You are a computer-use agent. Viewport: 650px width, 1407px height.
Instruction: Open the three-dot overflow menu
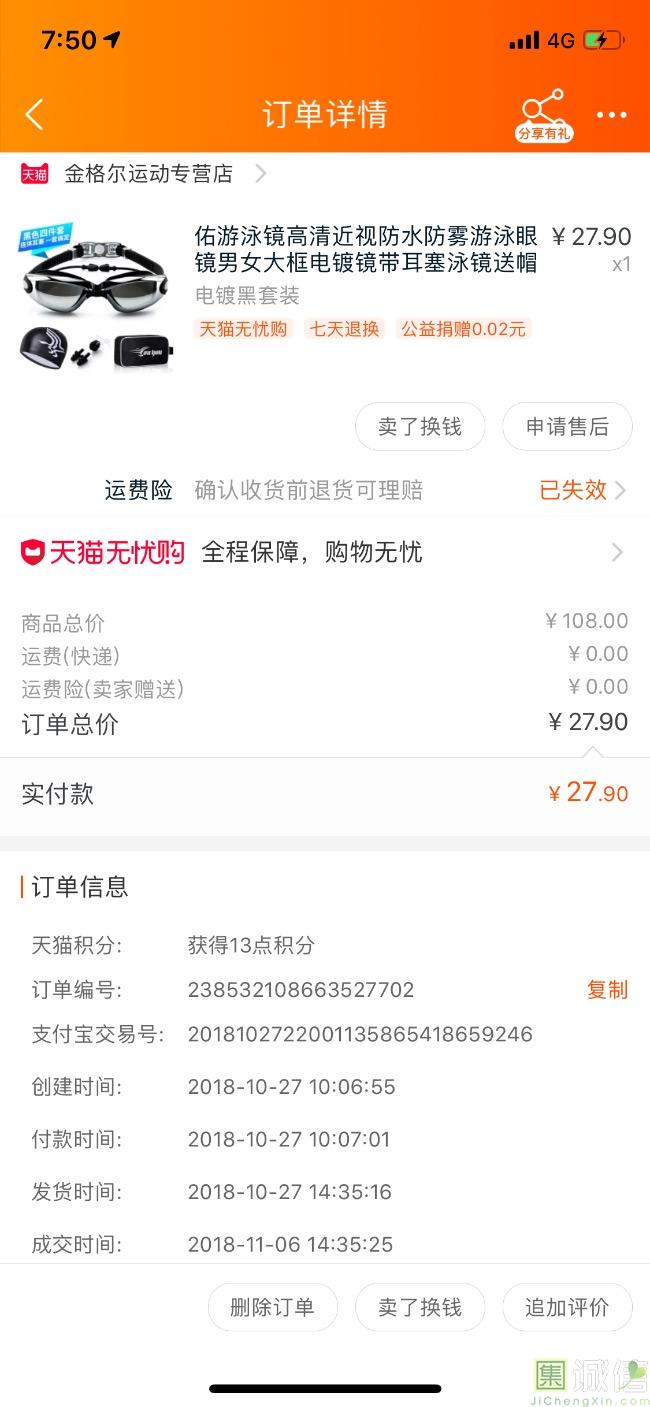(611, 115)
